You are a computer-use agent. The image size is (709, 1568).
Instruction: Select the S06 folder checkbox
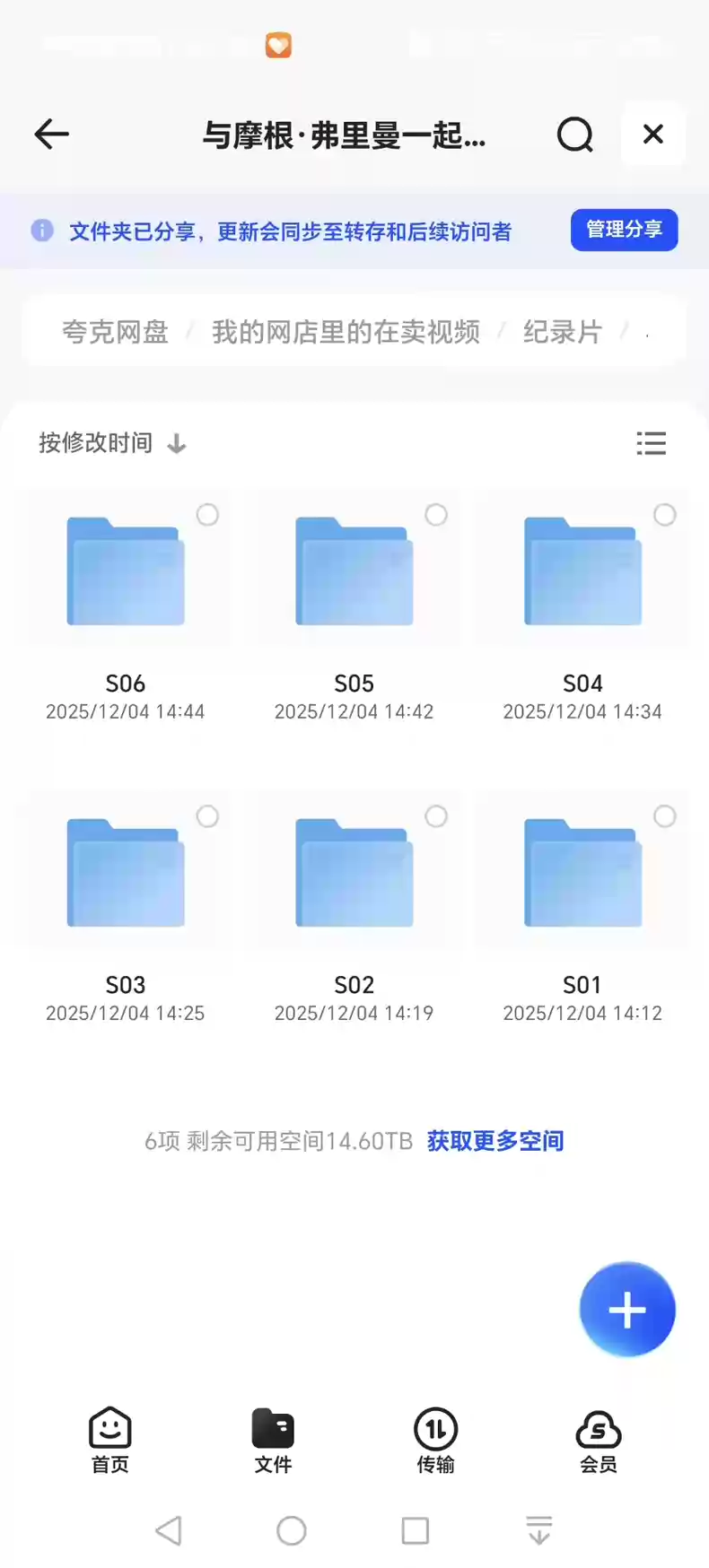point(207,515)
